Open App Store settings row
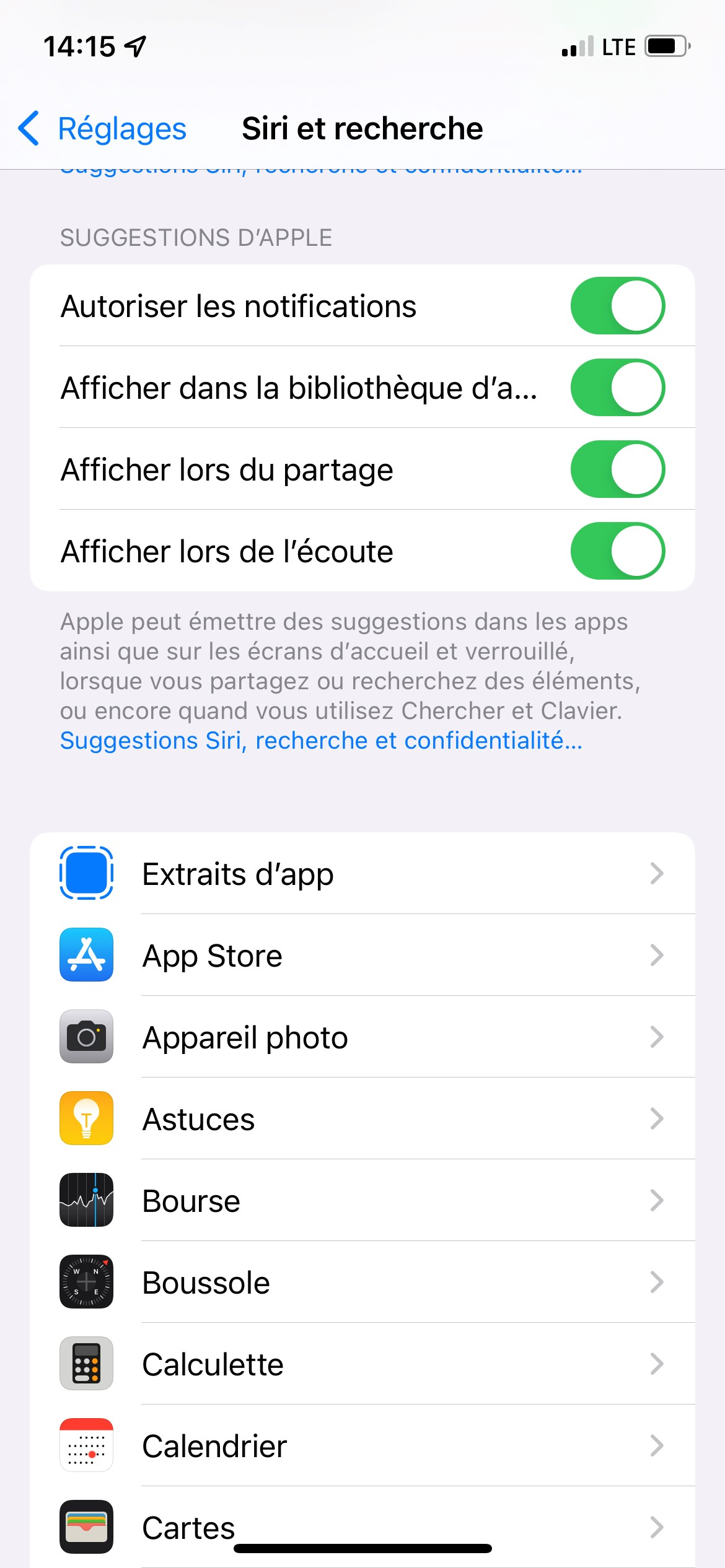 click(362, 956)
